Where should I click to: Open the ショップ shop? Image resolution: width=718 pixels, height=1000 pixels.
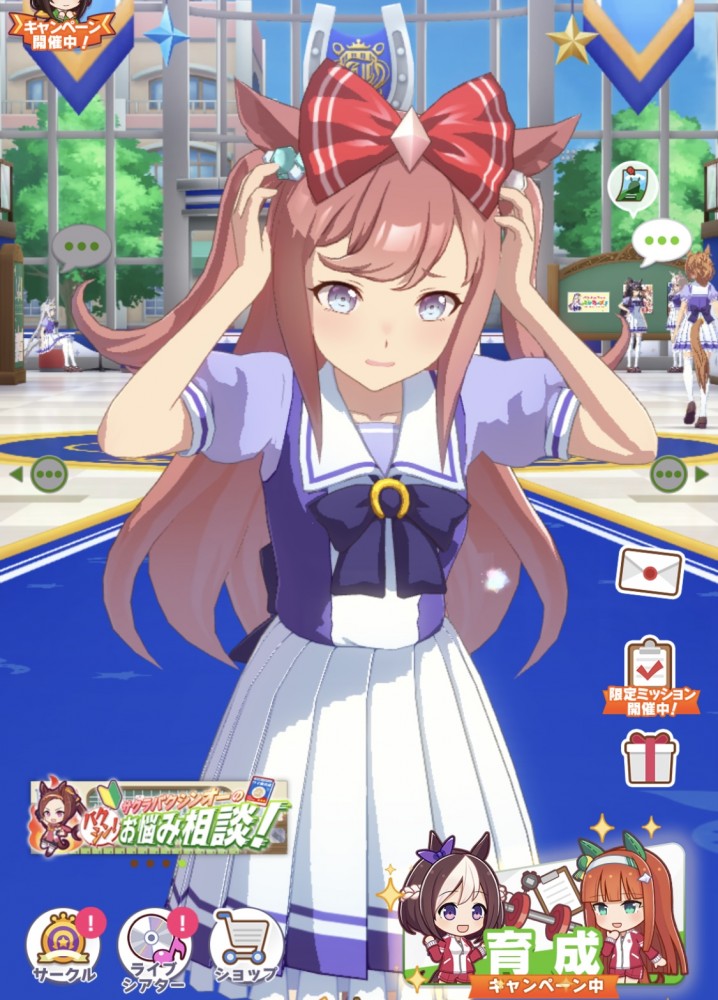[246, 945]
